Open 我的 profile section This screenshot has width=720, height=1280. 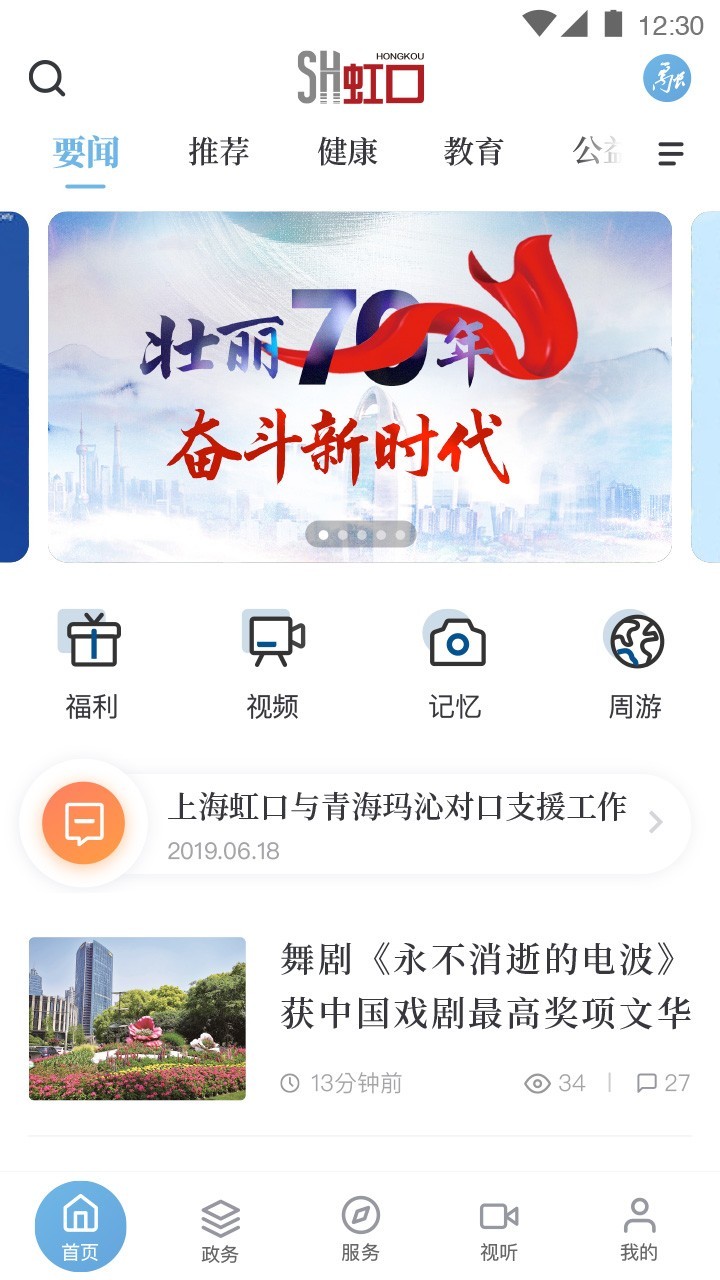(640, 1230)
